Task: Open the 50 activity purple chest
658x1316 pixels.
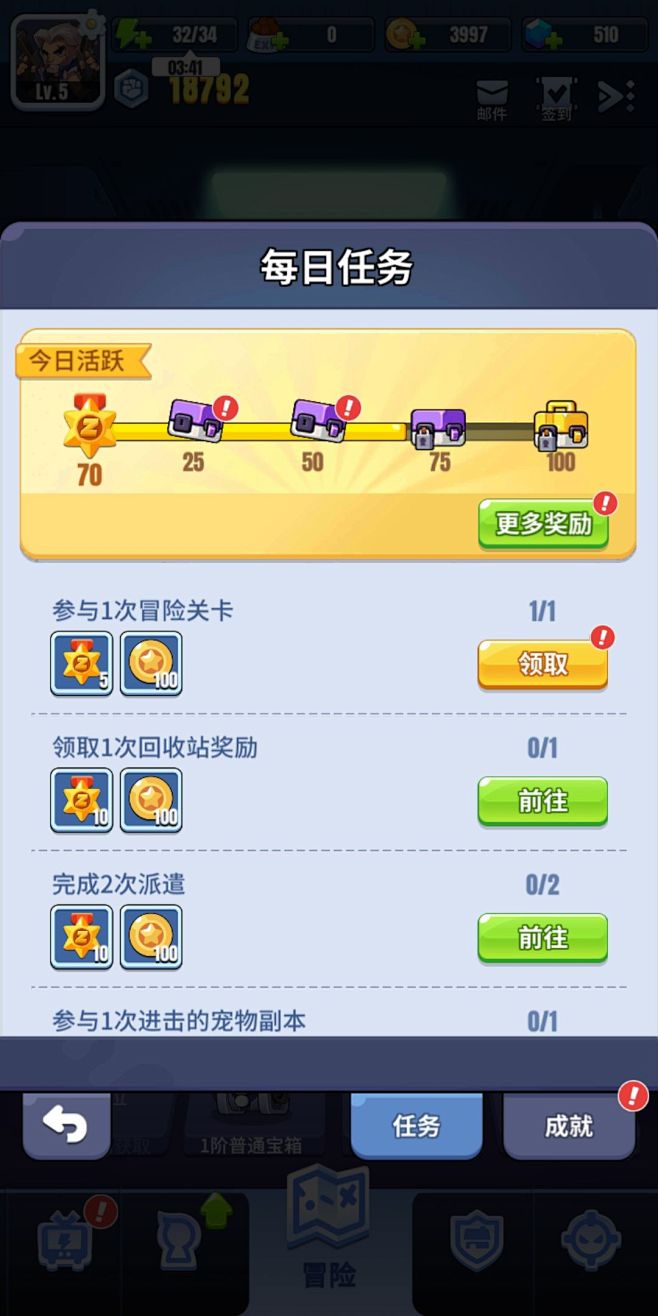Action: tap(318, 421)
